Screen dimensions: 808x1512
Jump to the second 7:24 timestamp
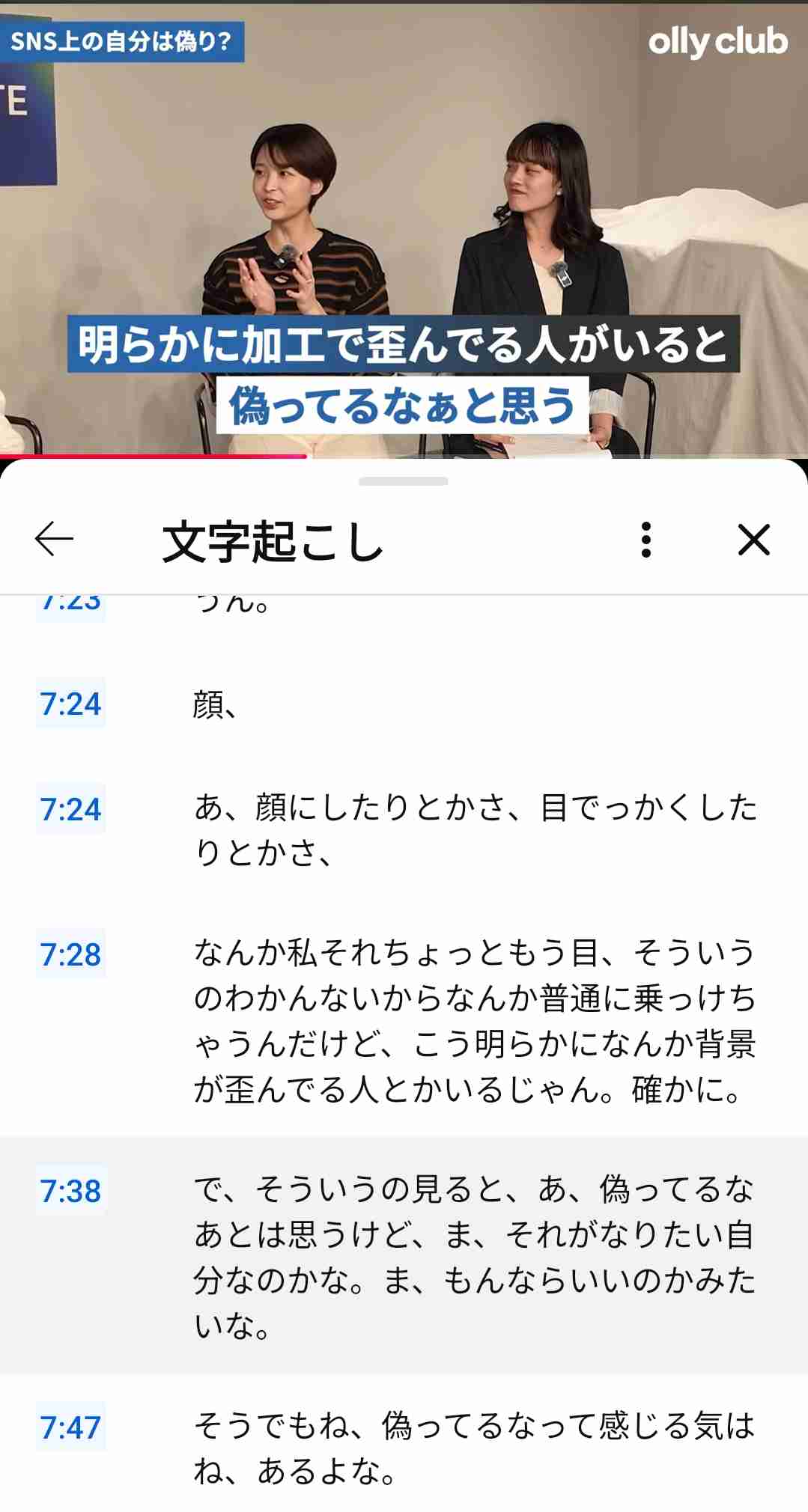(x=71, y=810)
